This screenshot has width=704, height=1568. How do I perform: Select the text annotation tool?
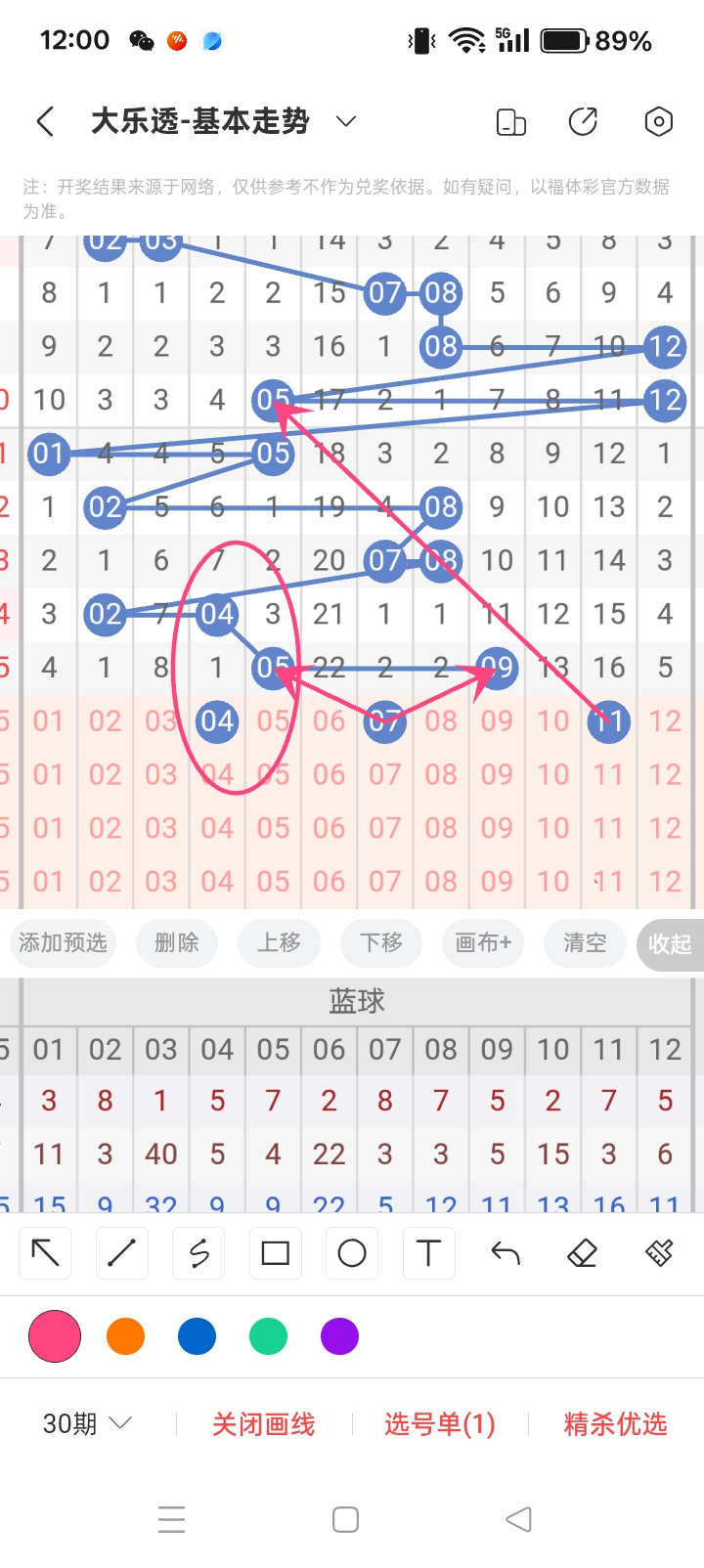[x=428, y=1252]
